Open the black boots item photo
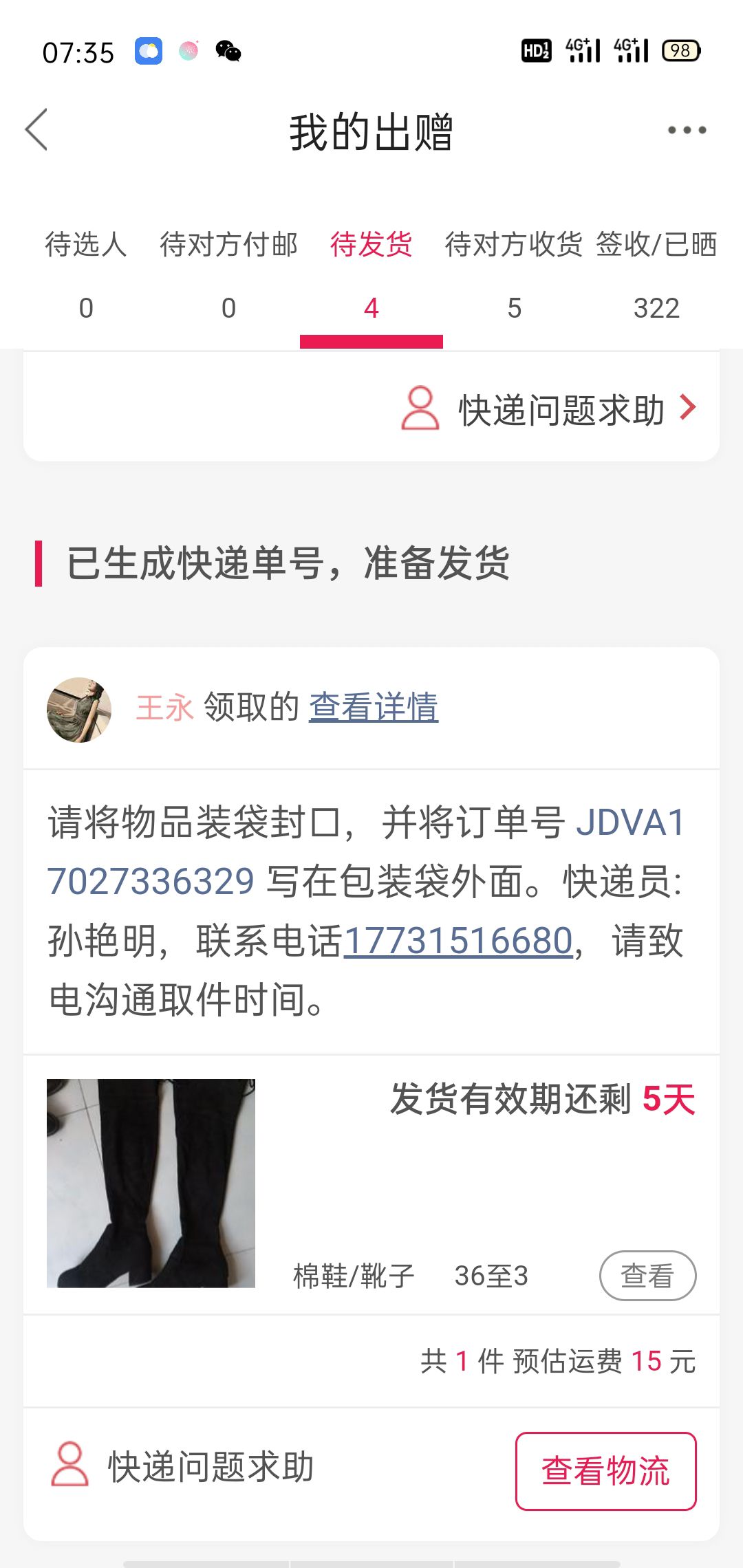Viewport: 743px width, 1568px height. coord(151,1183)
